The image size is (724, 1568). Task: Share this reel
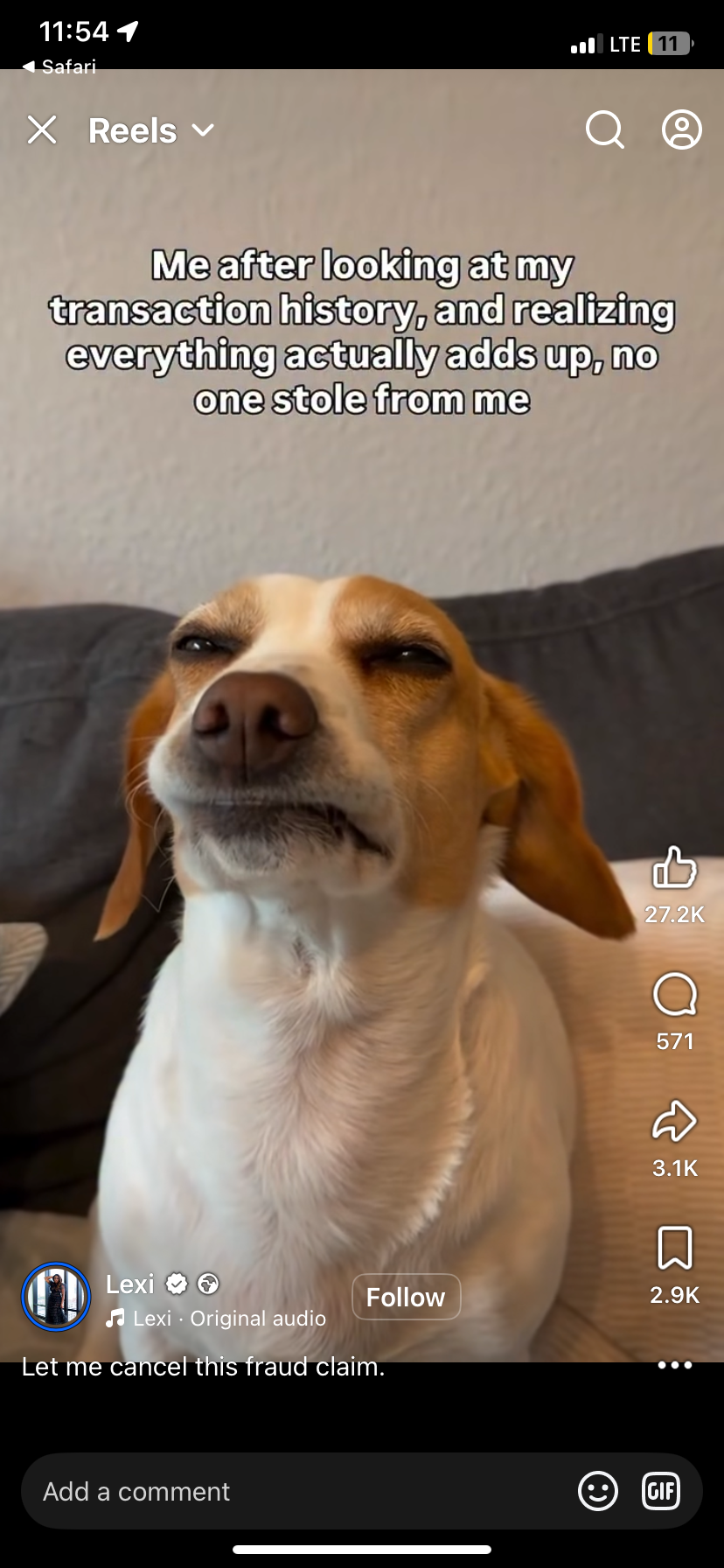pos(674,1122)
